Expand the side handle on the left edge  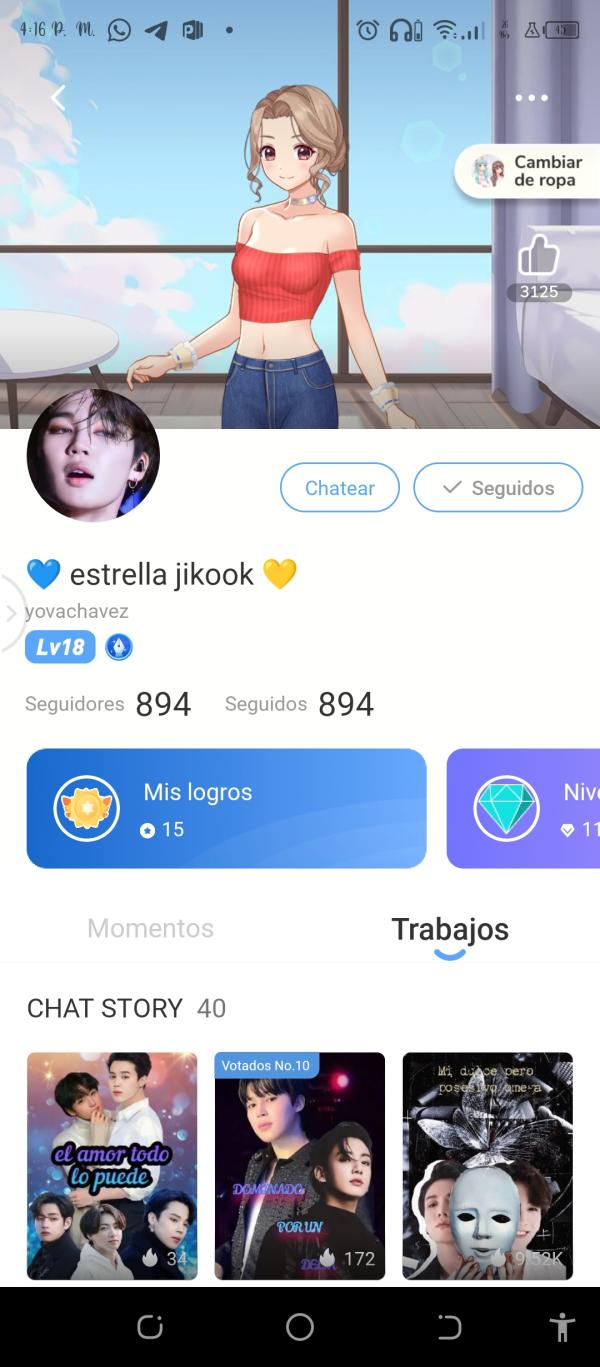coord(10,613)
